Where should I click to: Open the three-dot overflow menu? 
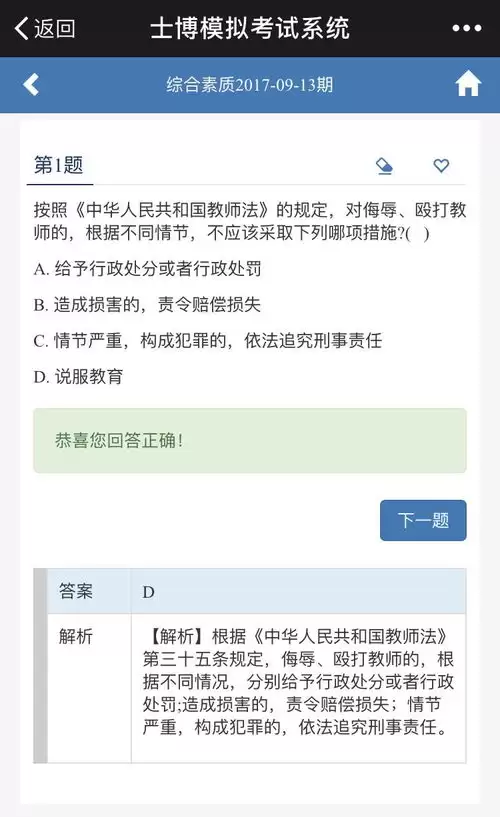click(x=467, y=28)
